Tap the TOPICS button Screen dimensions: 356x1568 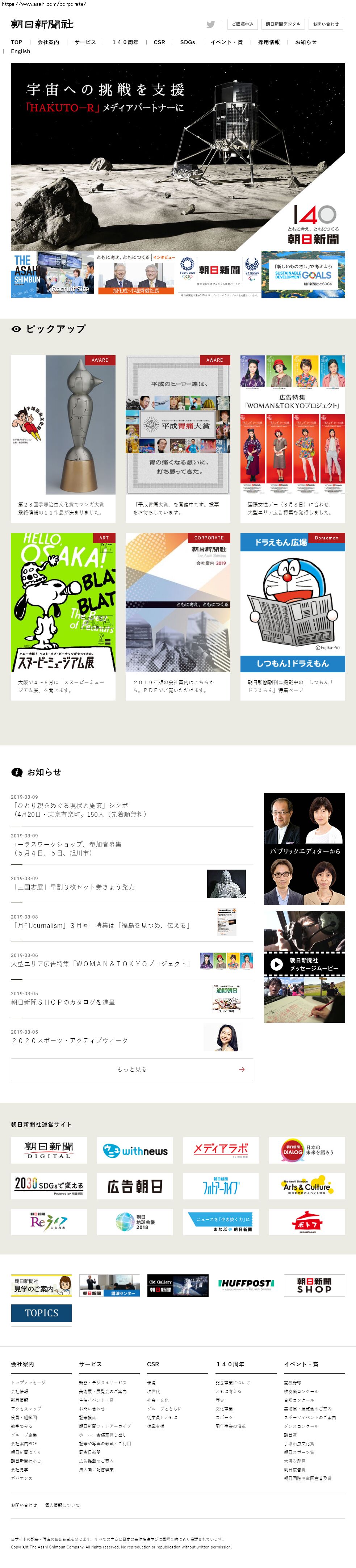pos(41,1313)
